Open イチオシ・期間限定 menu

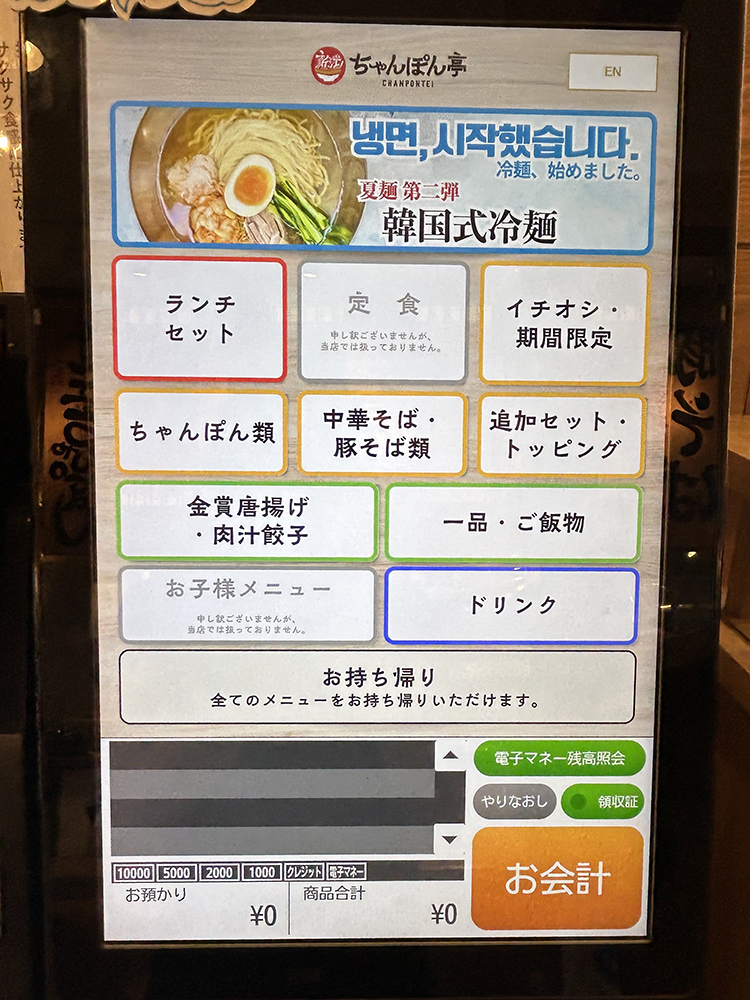click(564, 323)
